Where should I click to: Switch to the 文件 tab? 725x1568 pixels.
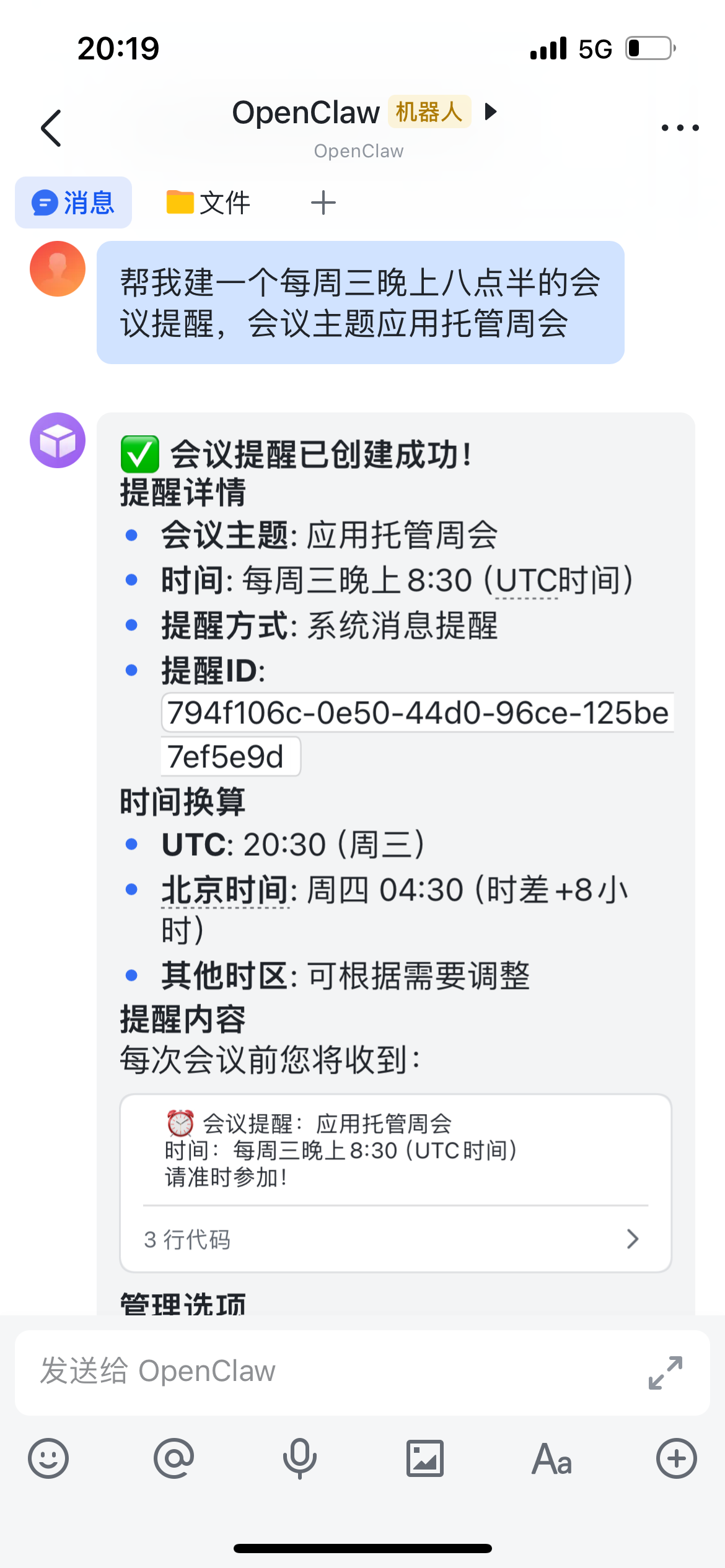pyautogui.click(x=208, y=203)
